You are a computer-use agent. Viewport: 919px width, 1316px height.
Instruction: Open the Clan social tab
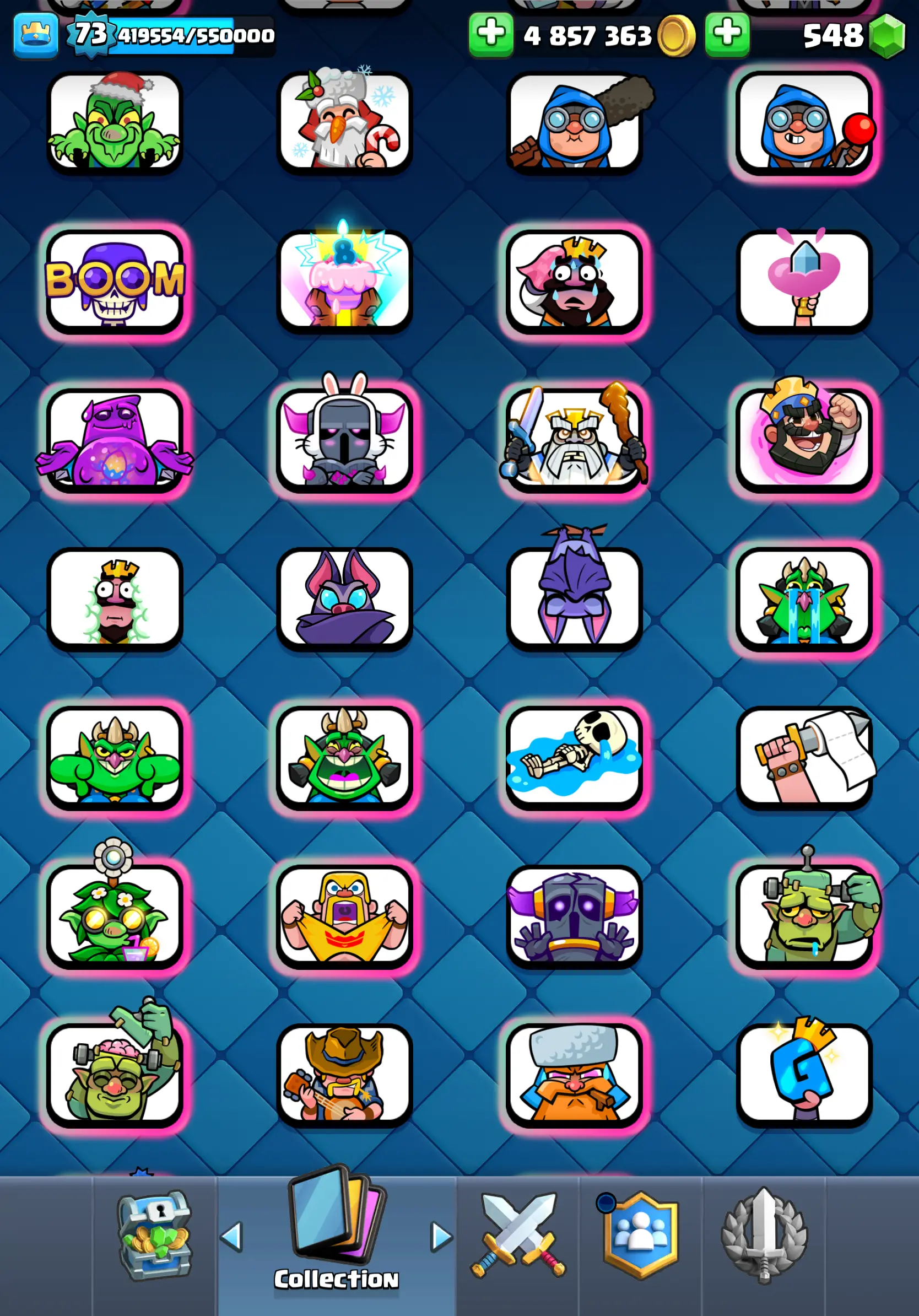pyautogui.click(x=640, y=1235)
